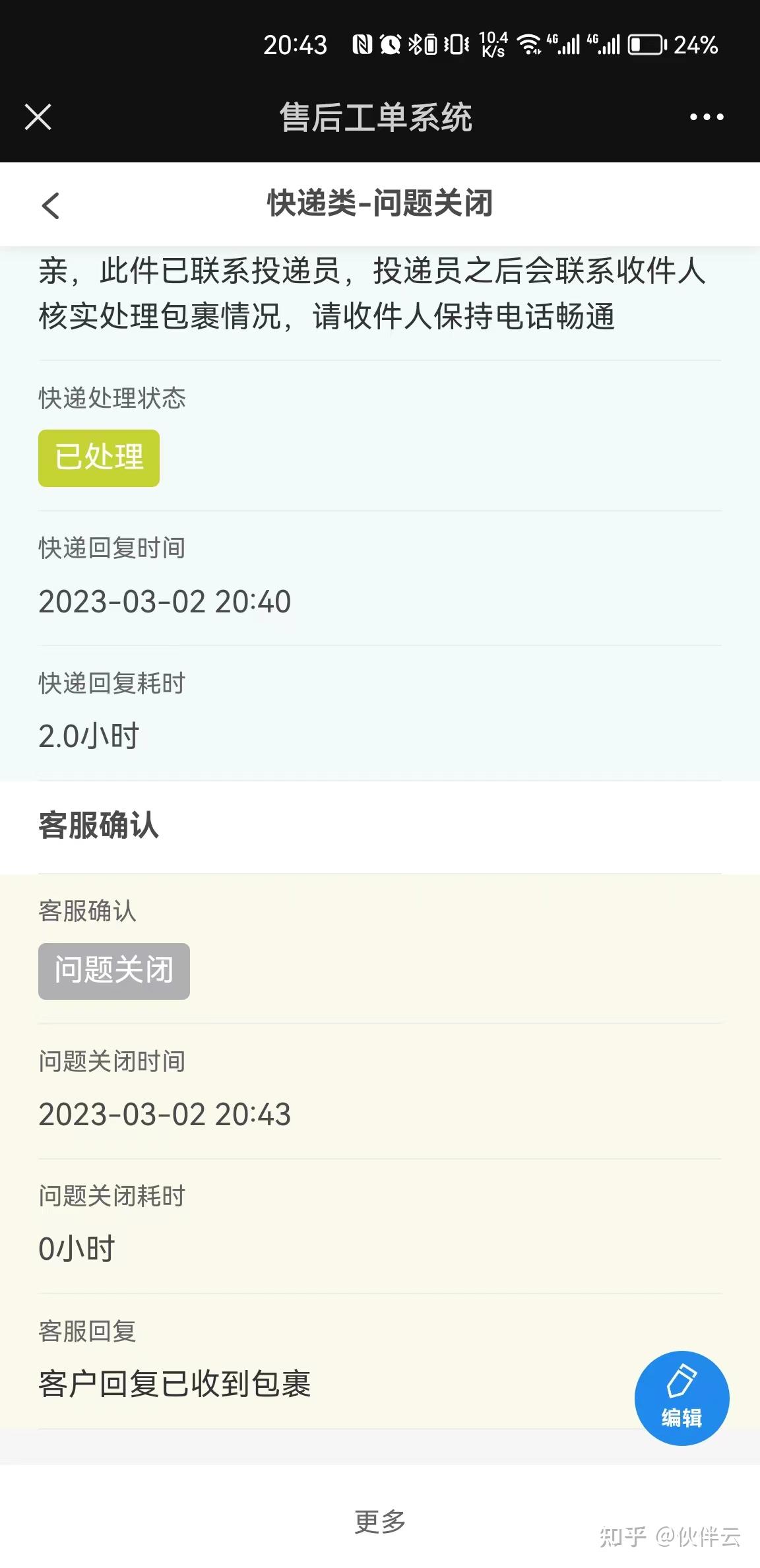Image resolution: width=760 pixels, height=1568 pixels.
Task: Go back from 快递类-问题关闭 page
Action: 51,205
